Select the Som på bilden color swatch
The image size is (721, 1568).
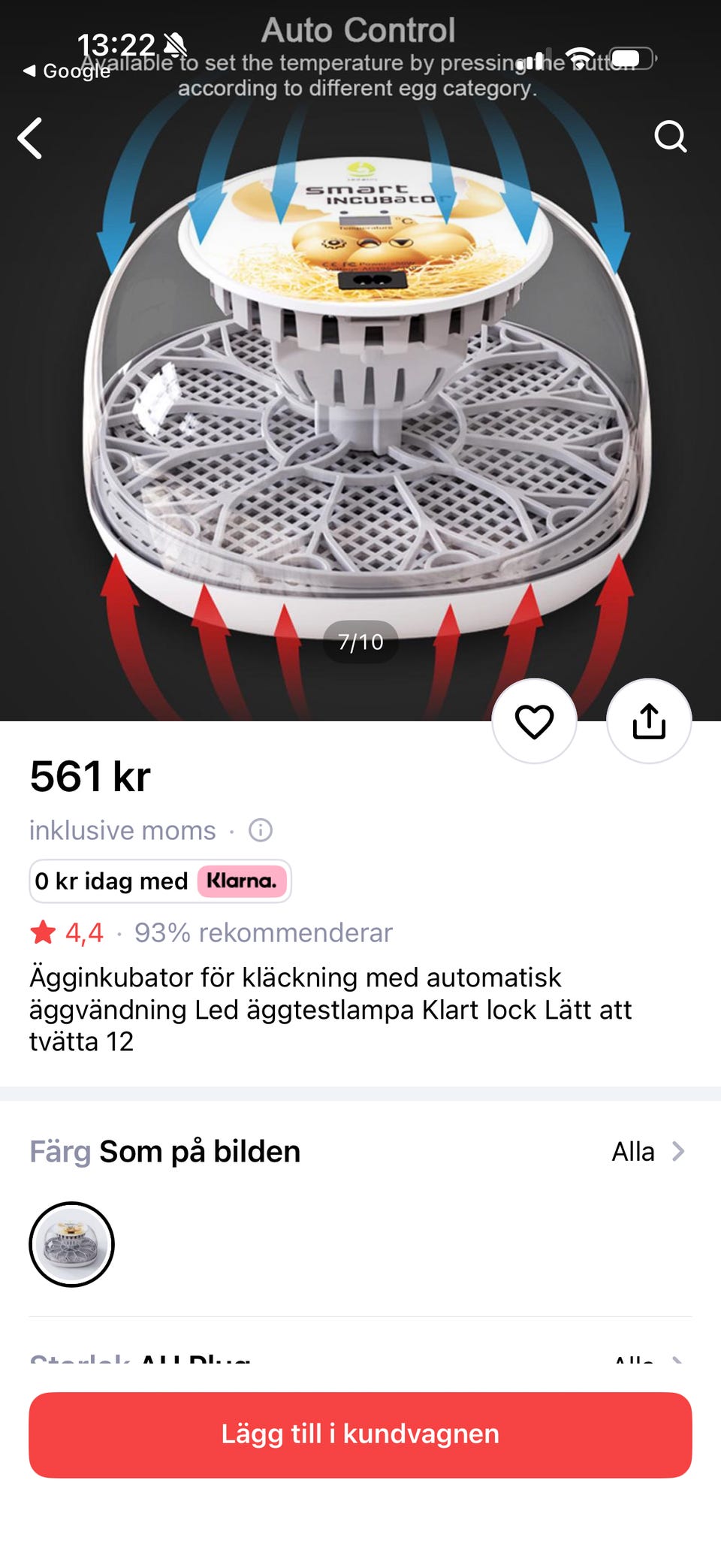71,1244
